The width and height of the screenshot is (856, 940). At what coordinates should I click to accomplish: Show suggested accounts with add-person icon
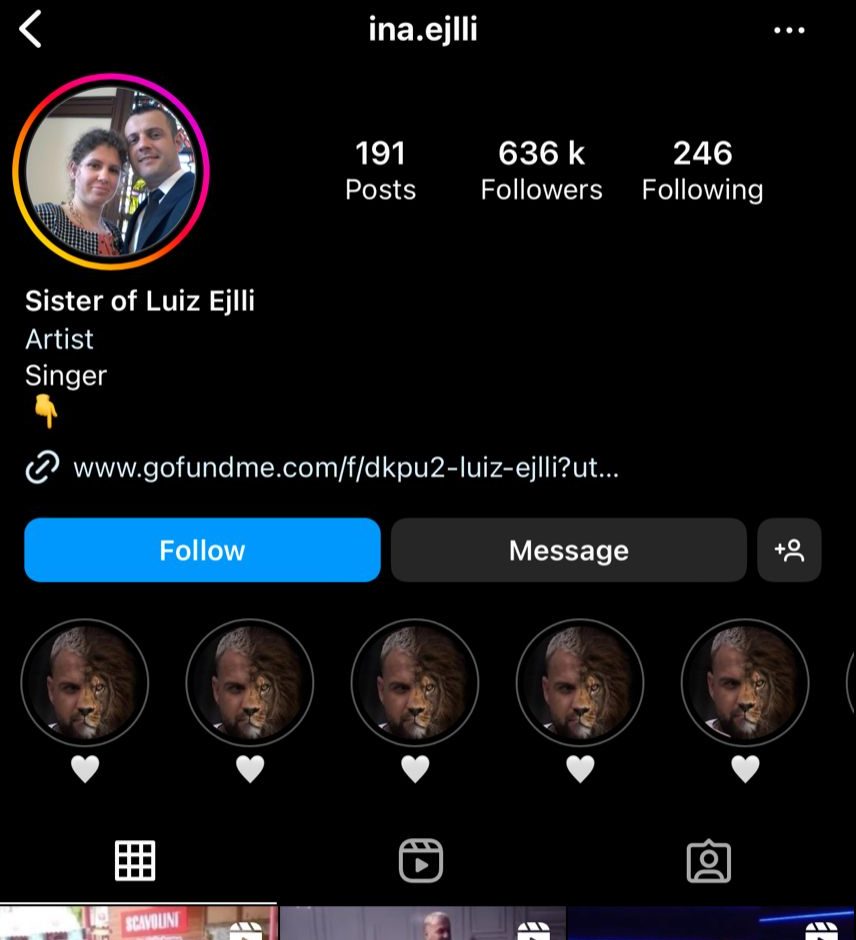(789, 550)
